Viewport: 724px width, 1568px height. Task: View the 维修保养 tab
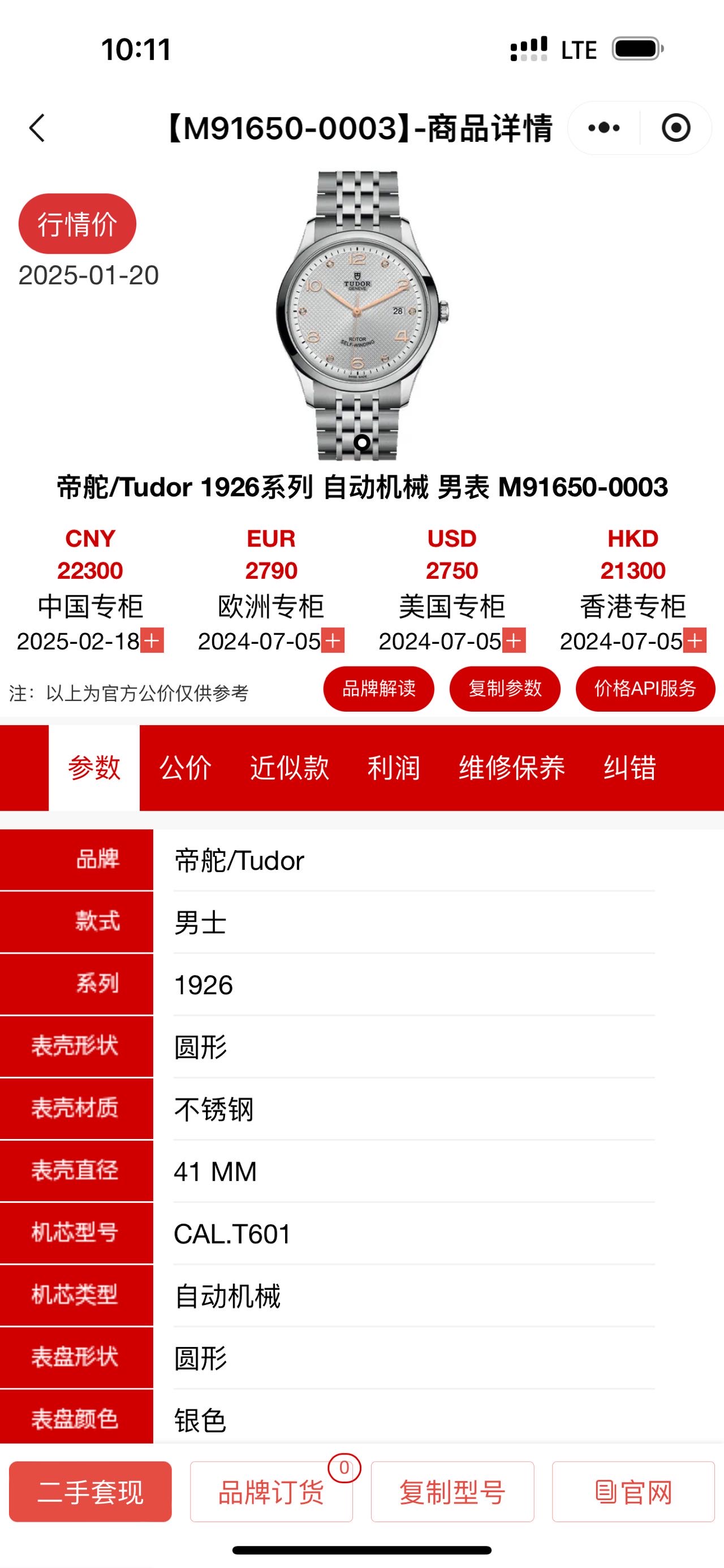click(511, 768)
